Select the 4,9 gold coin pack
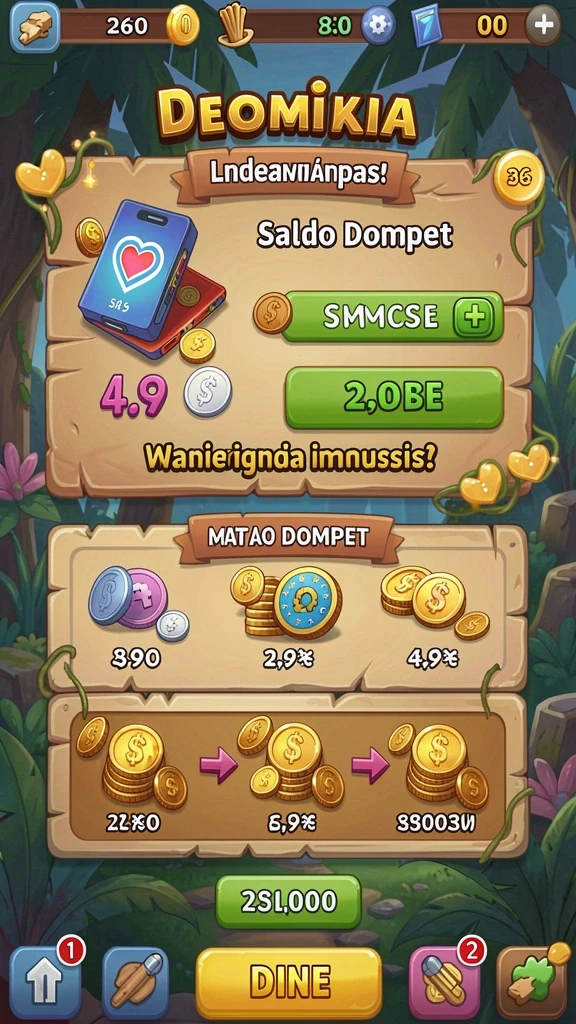Image resolution: width=576 pixels, height=1024 pixels. [434, 621]
